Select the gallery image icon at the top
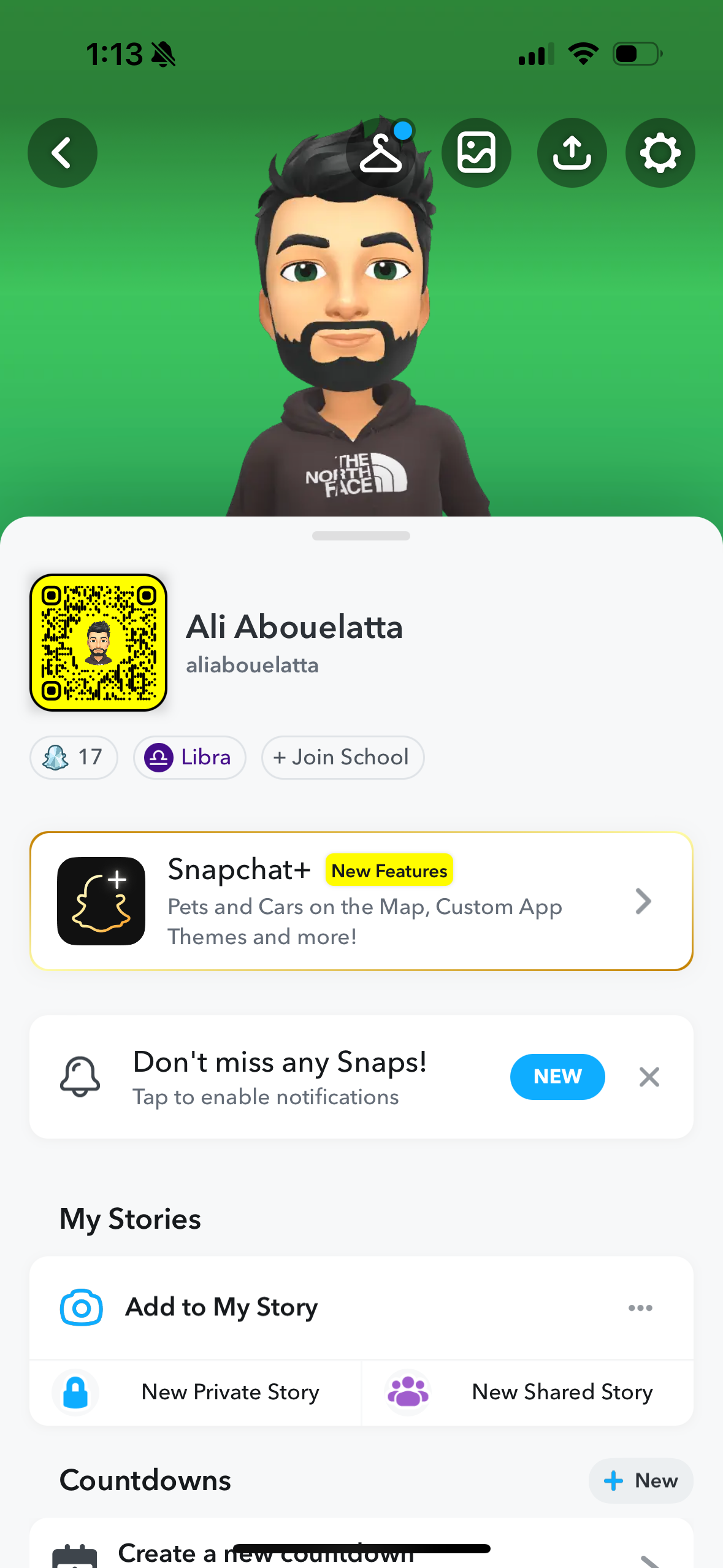 (x=476, y=153)
